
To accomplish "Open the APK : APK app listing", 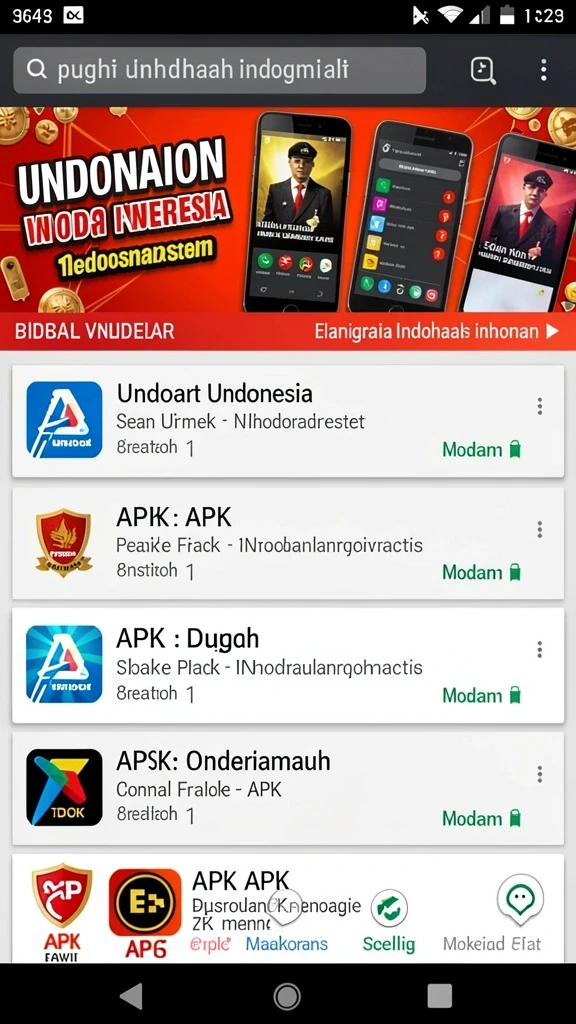I will point(288,543).
